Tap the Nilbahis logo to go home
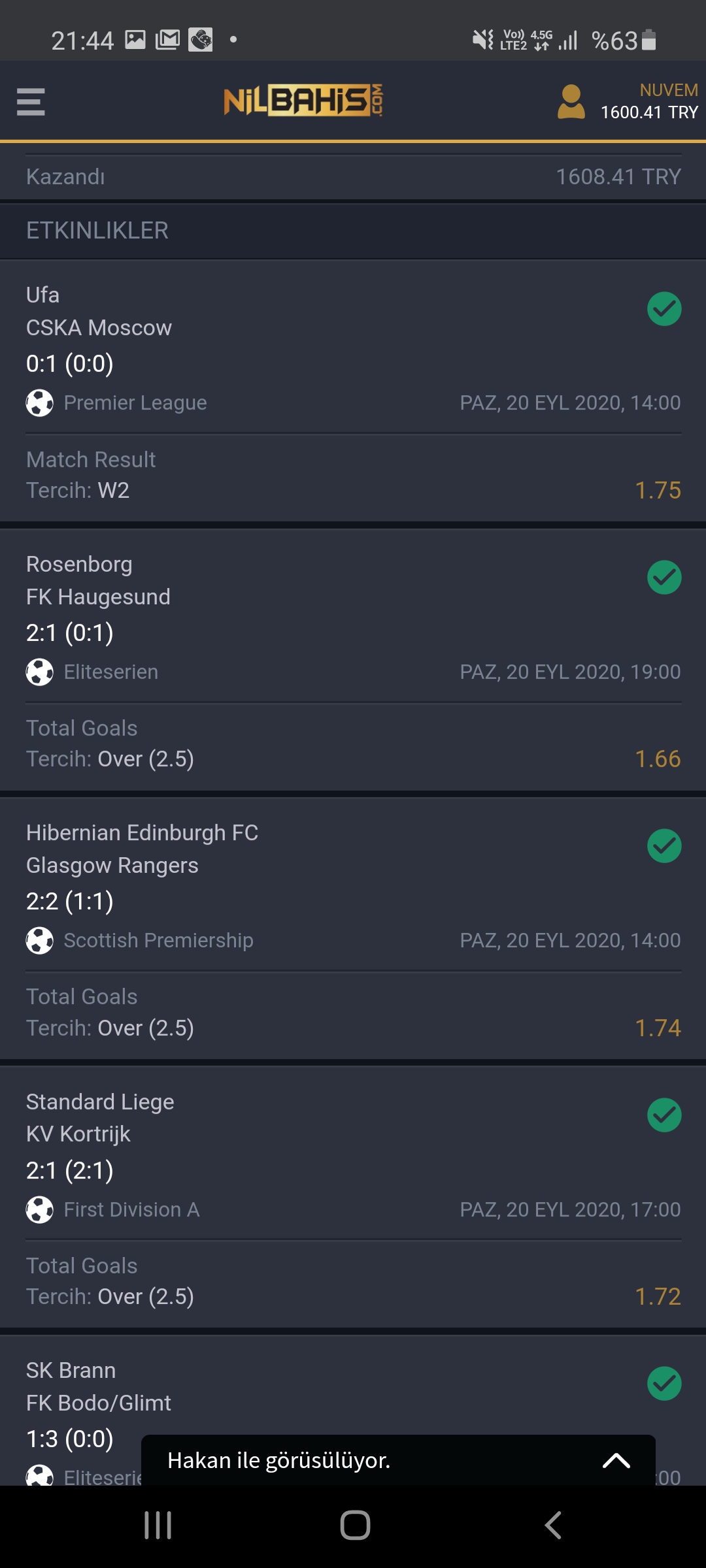The width and height of the screenshot is (706, 1568). (x=303, y=101)
